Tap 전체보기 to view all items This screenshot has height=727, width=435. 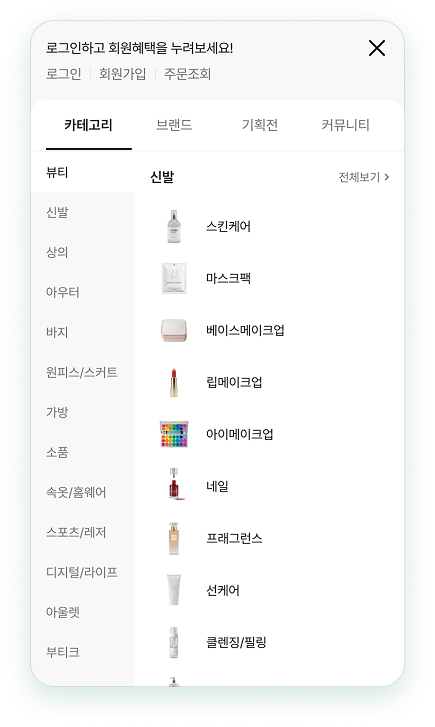pos(364,177)
